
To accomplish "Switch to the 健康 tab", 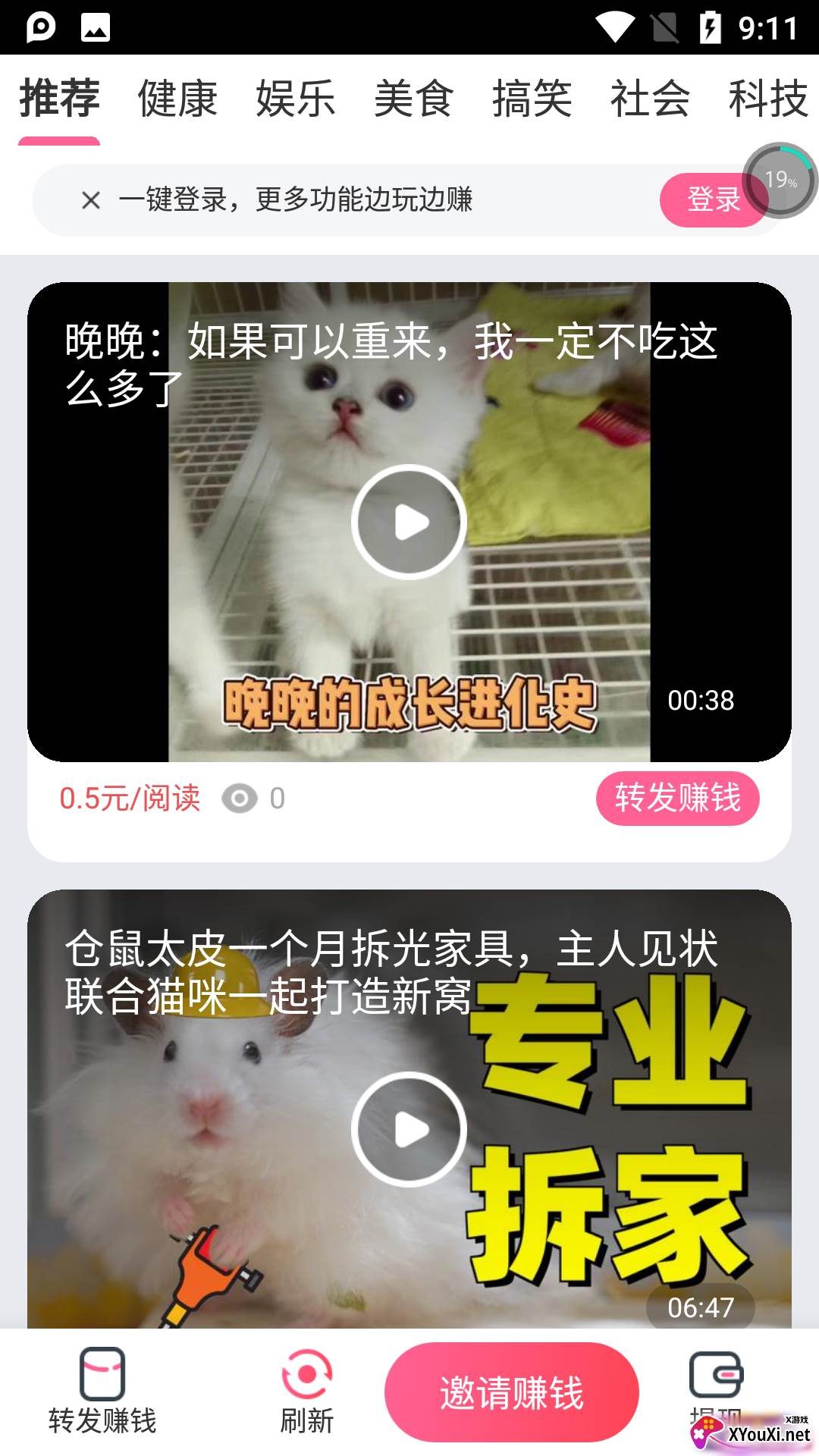I will click(177, 99).
